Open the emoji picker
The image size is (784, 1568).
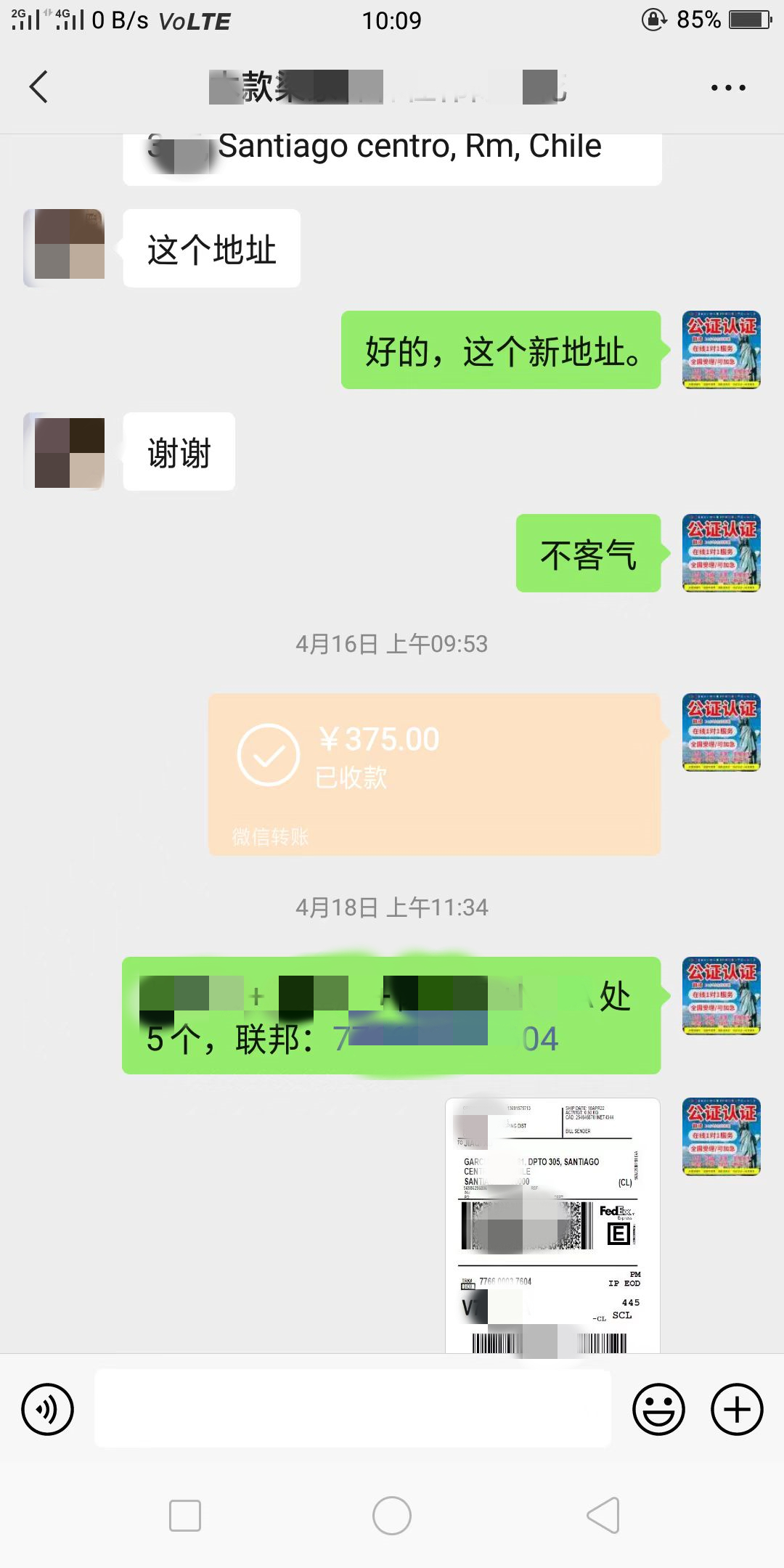pyautogui.click(x=658, y=1409)
